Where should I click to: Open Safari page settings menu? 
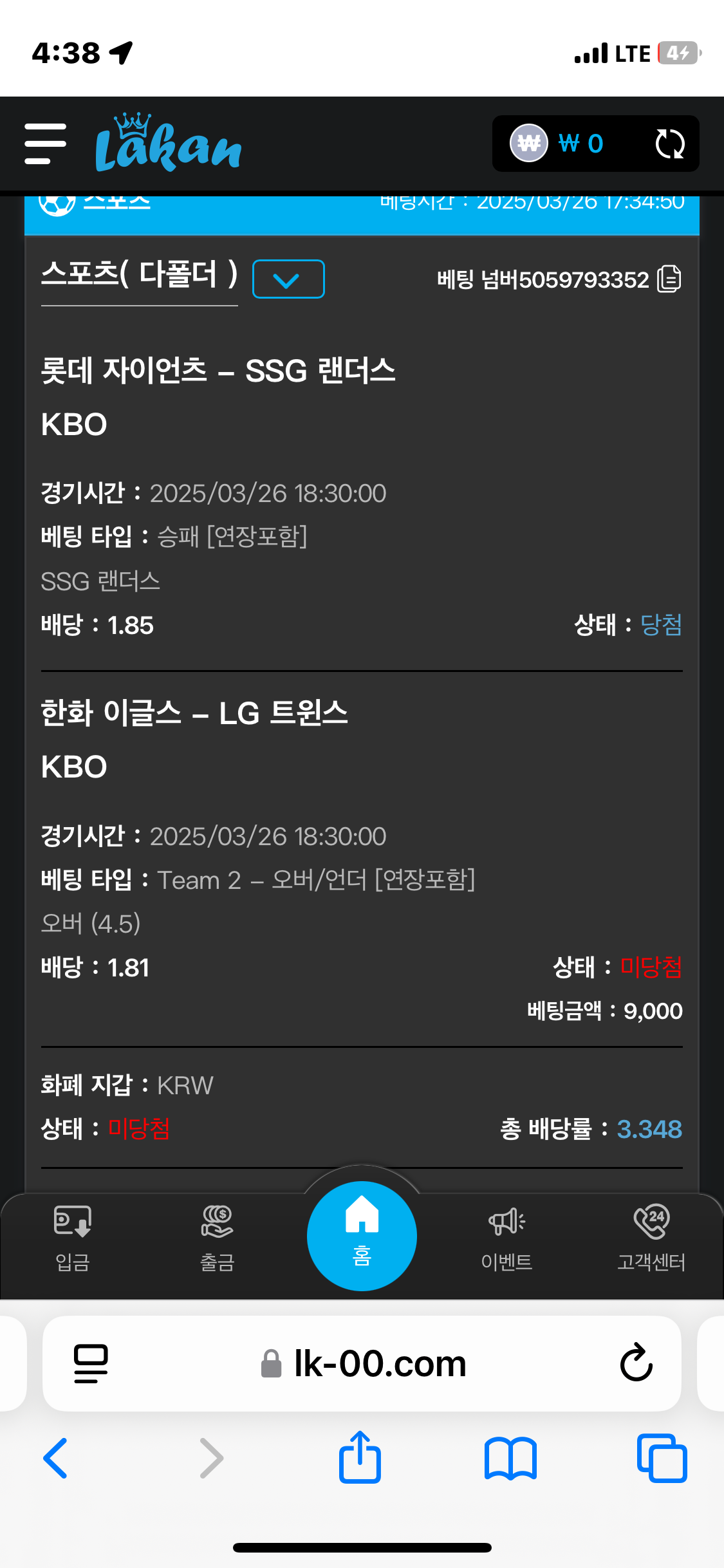pos(91,1363)
